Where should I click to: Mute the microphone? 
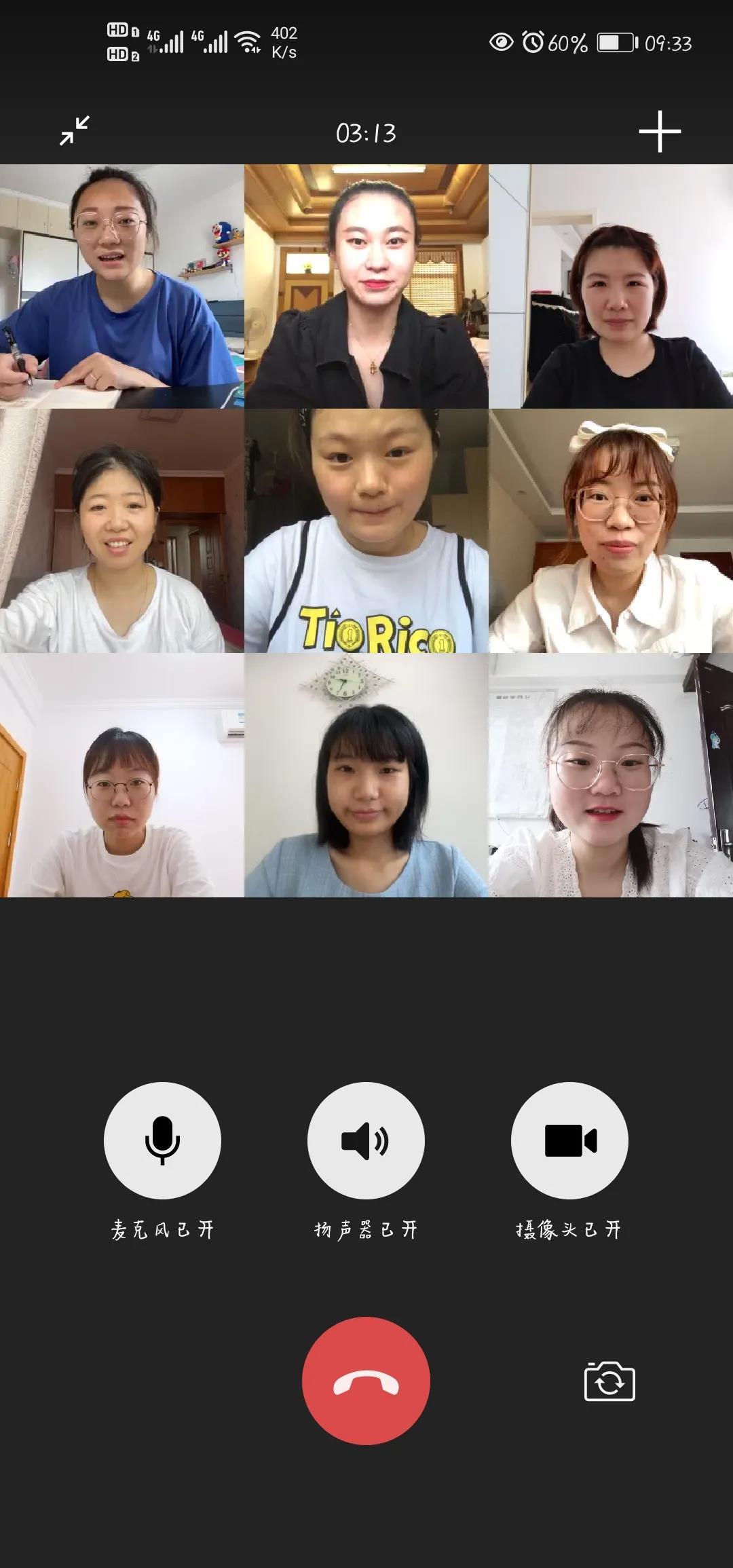coord(162,1140)
